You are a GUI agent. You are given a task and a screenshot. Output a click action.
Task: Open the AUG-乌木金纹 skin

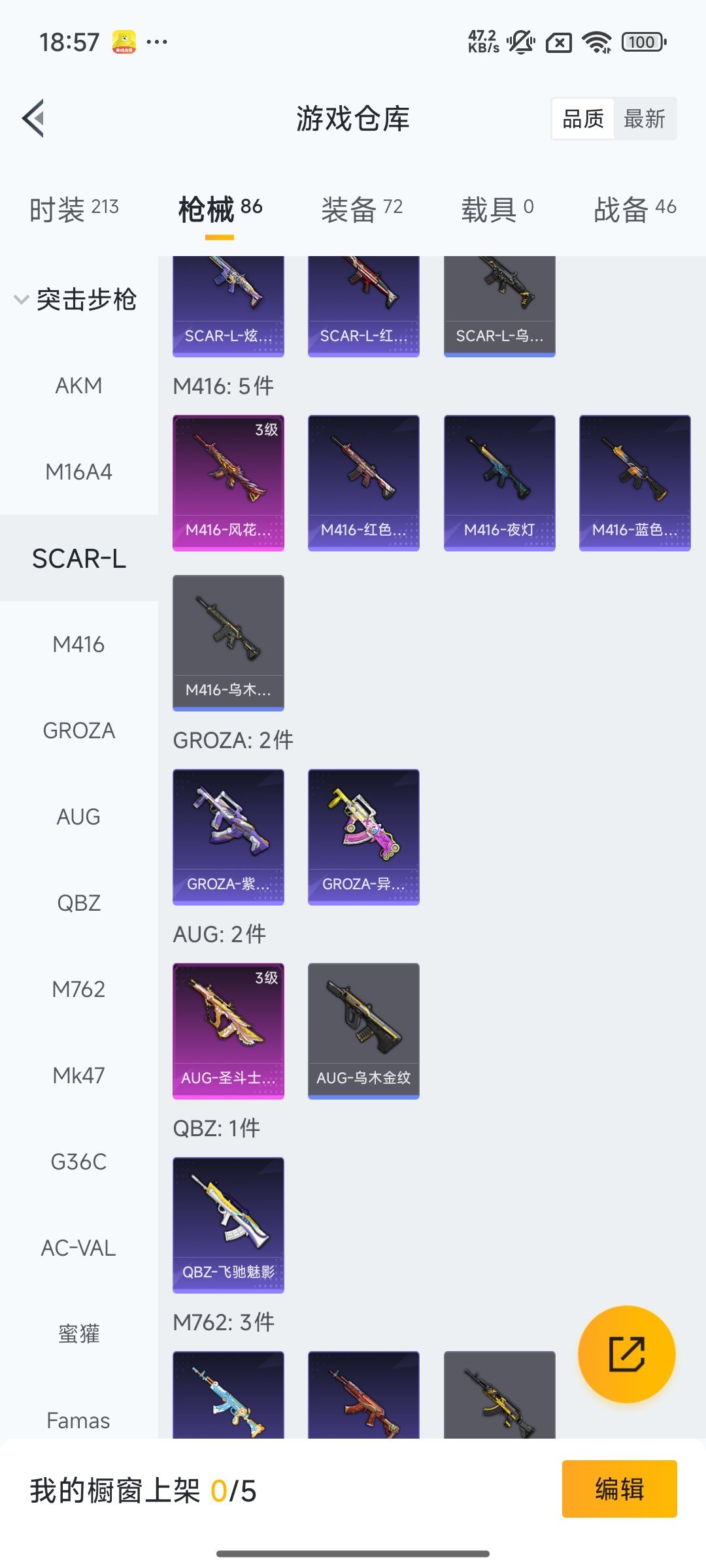click(x=363, y=1031)
